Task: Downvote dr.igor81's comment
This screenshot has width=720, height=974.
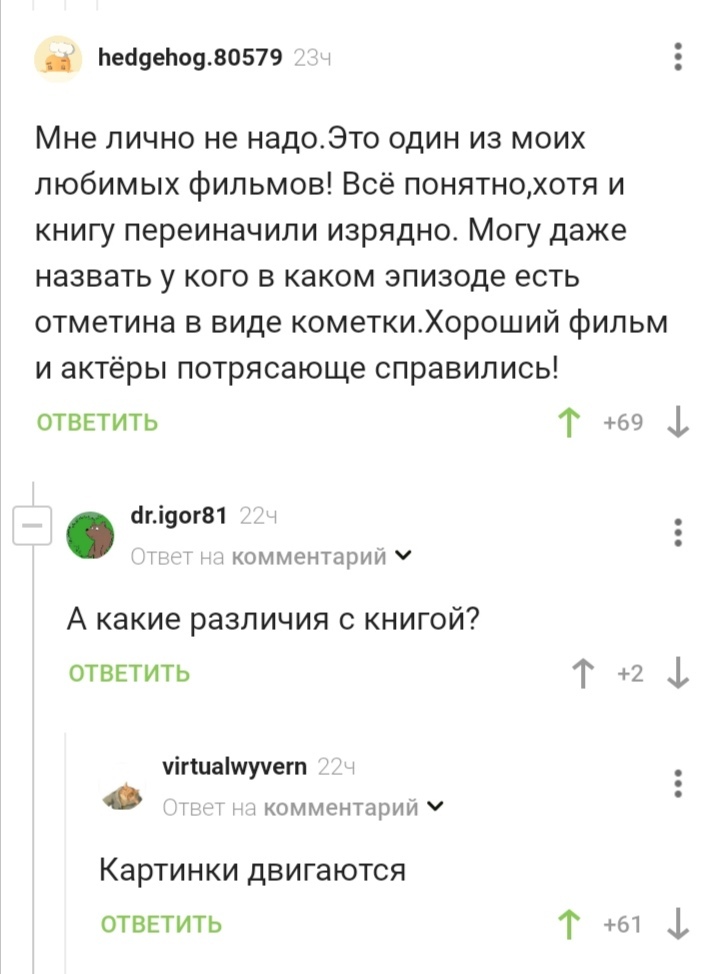Action: click(x=678, y=674)
